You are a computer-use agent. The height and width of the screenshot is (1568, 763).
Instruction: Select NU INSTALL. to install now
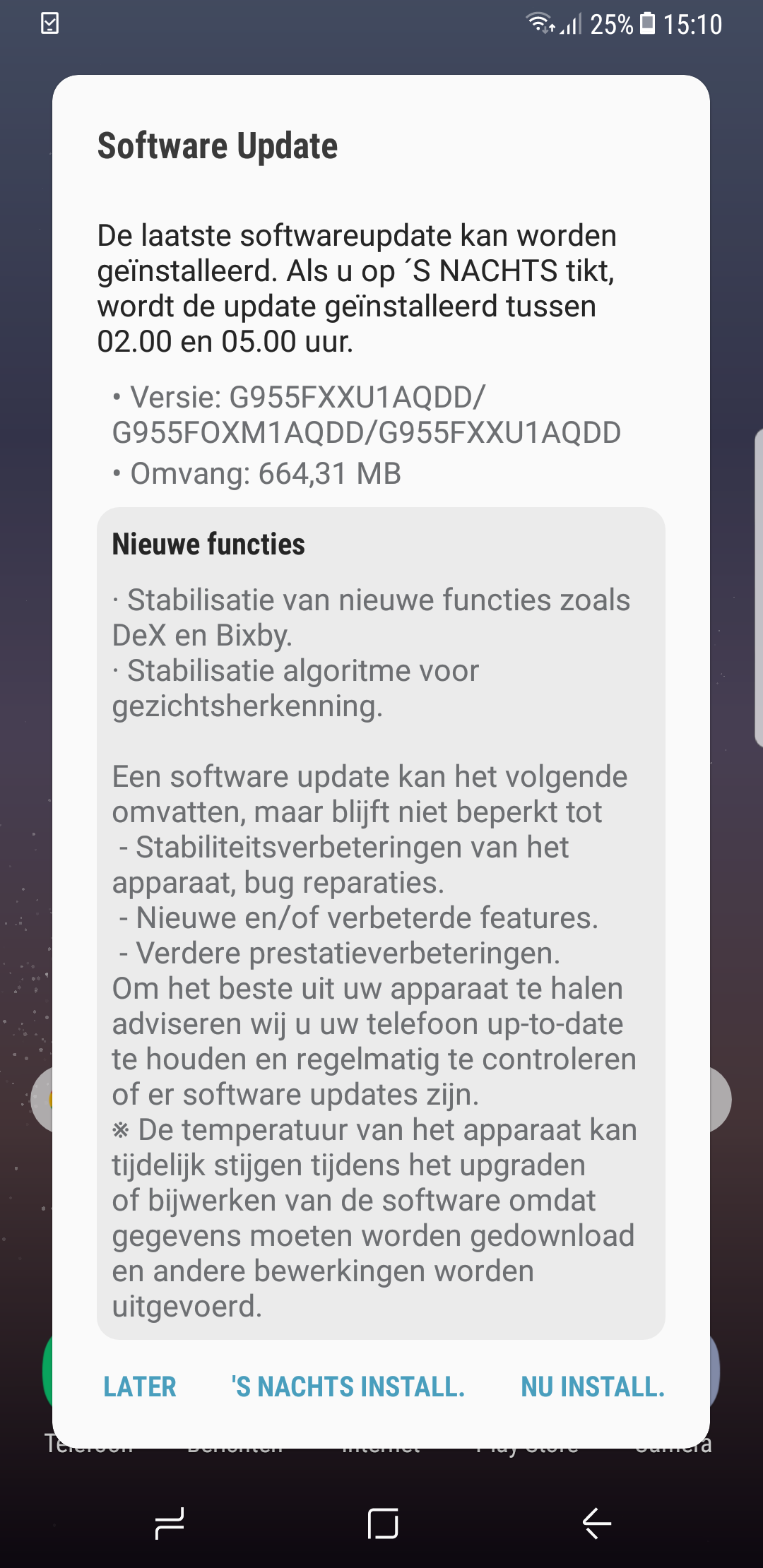click(x=593, y=1387)
